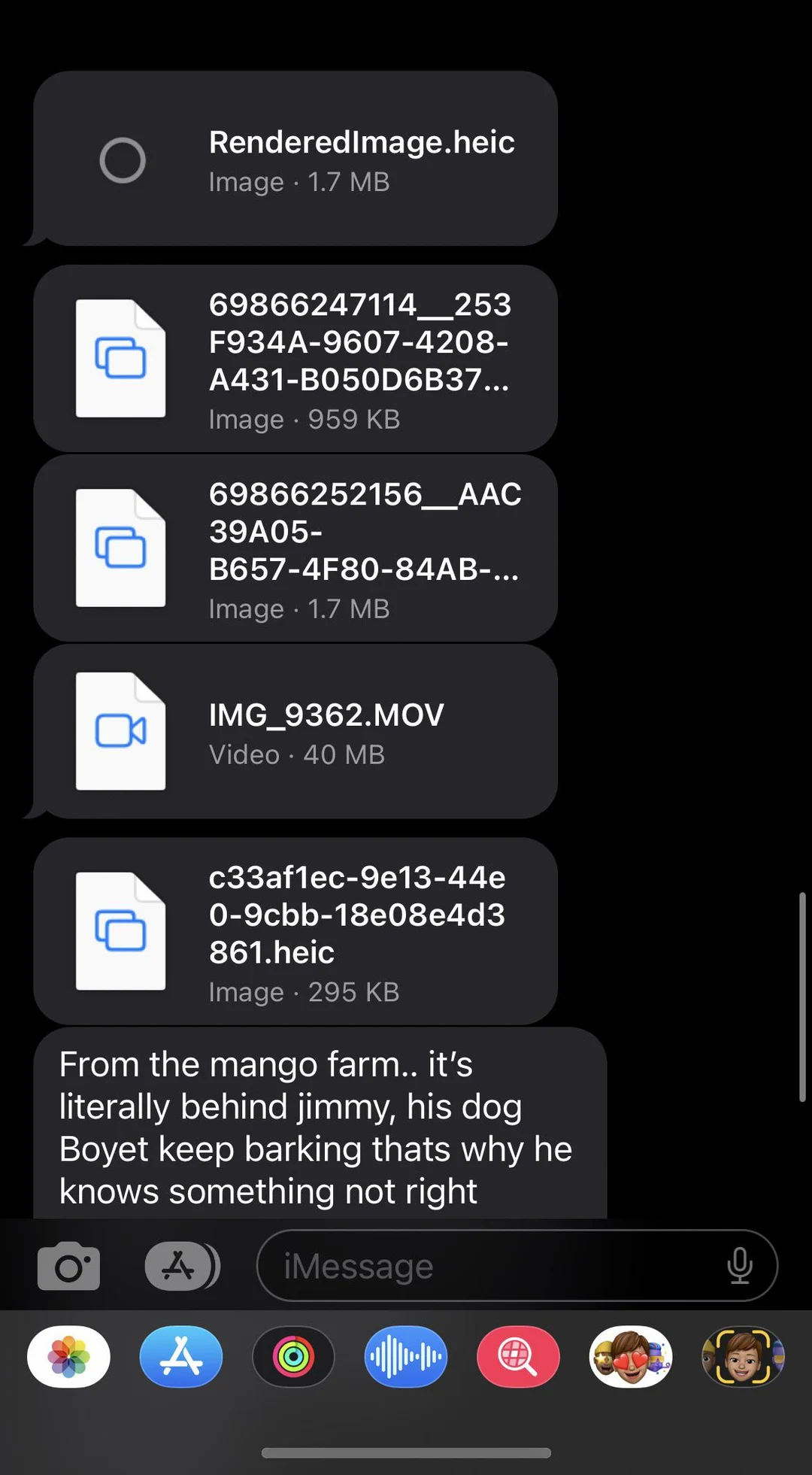The image size is (812, 1475).
Task: Open the App Store sticker app
Action: [180, 1358]
